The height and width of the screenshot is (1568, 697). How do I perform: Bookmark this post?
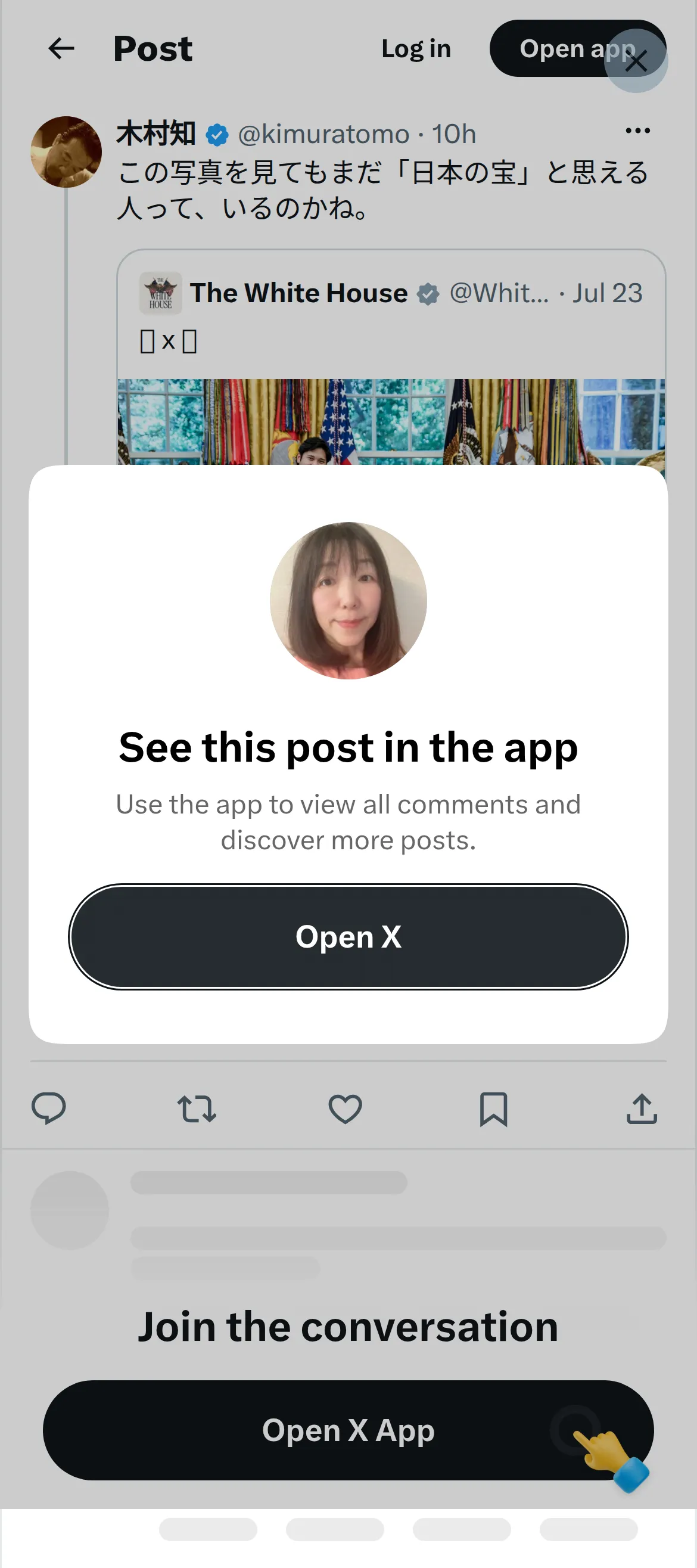(x=493, y=1109)
